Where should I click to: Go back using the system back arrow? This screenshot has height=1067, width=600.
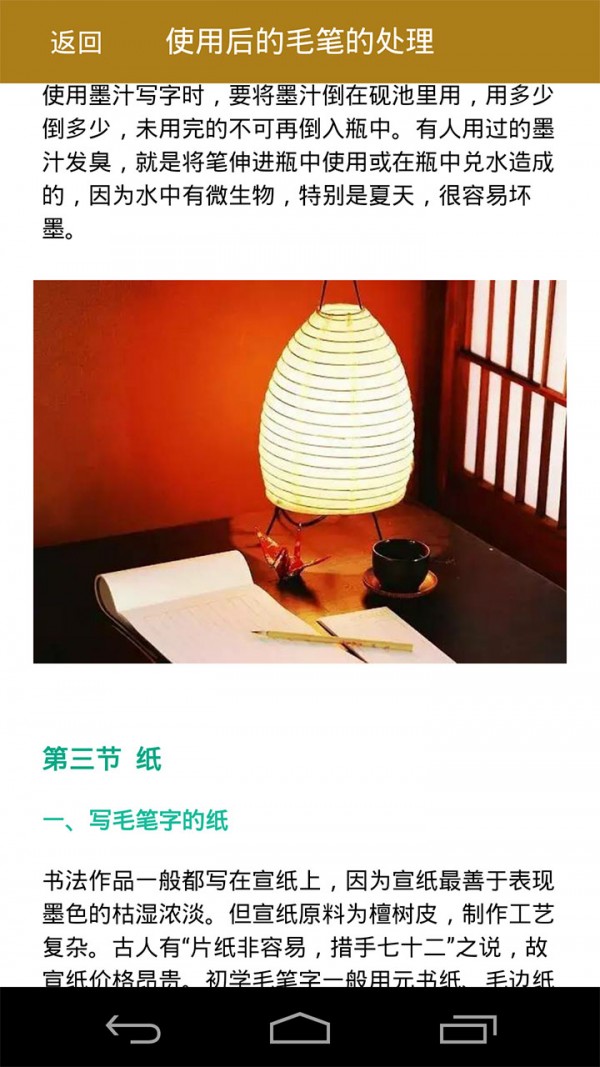pos(133,1028)
